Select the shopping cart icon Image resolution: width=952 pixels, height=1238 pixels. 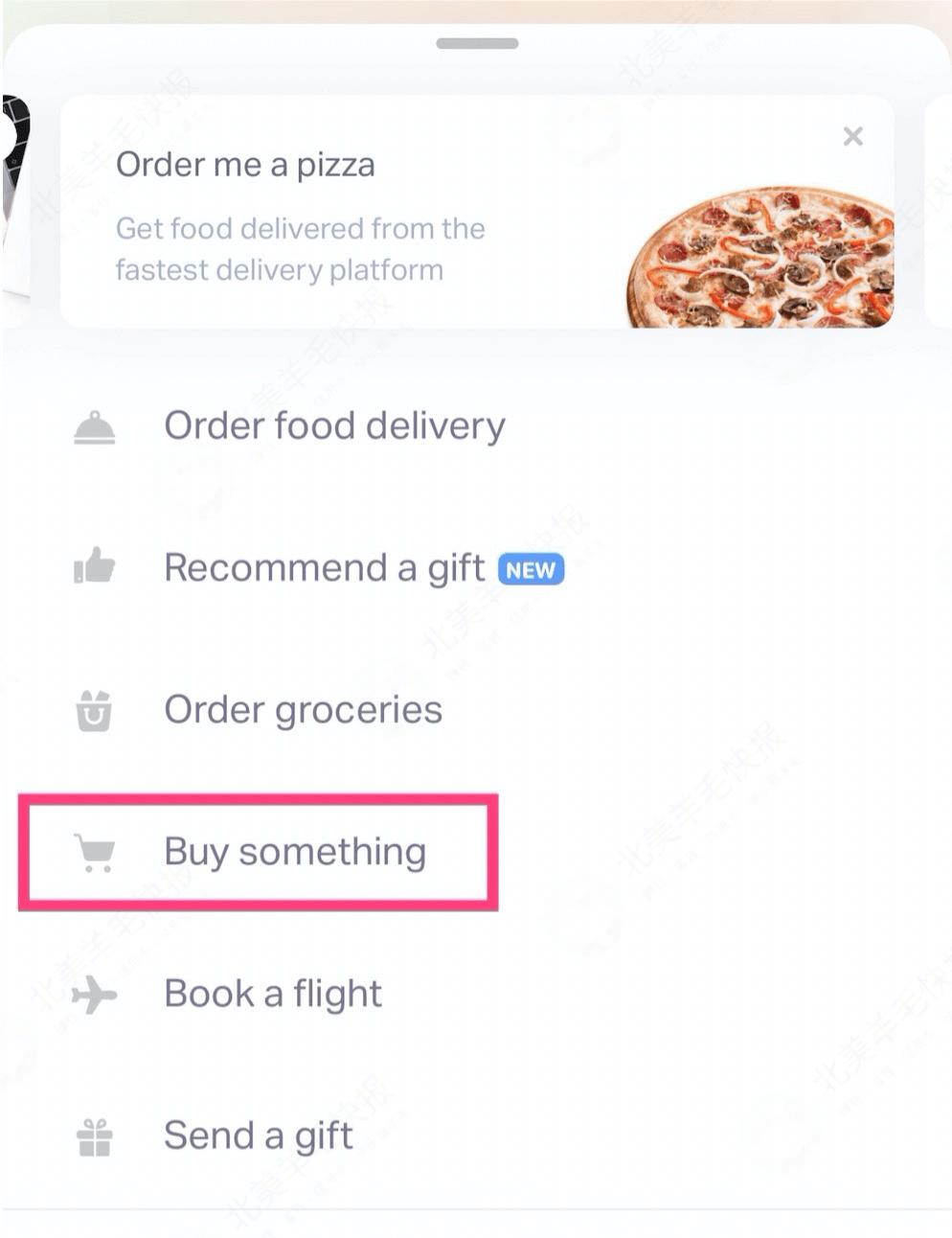click(95, 853)
